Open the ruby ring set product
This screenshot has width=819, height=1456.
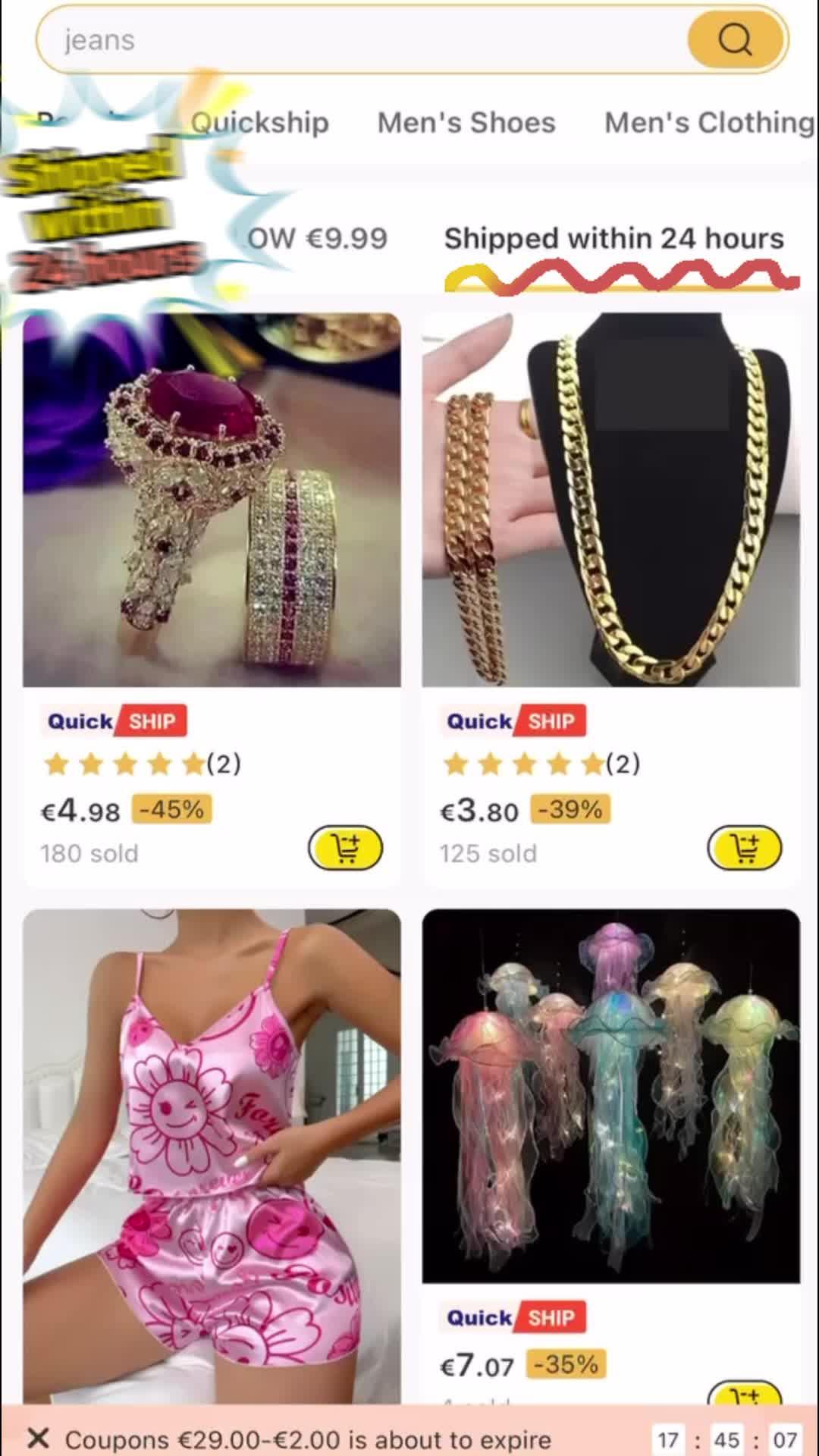[x=212, y=500]
